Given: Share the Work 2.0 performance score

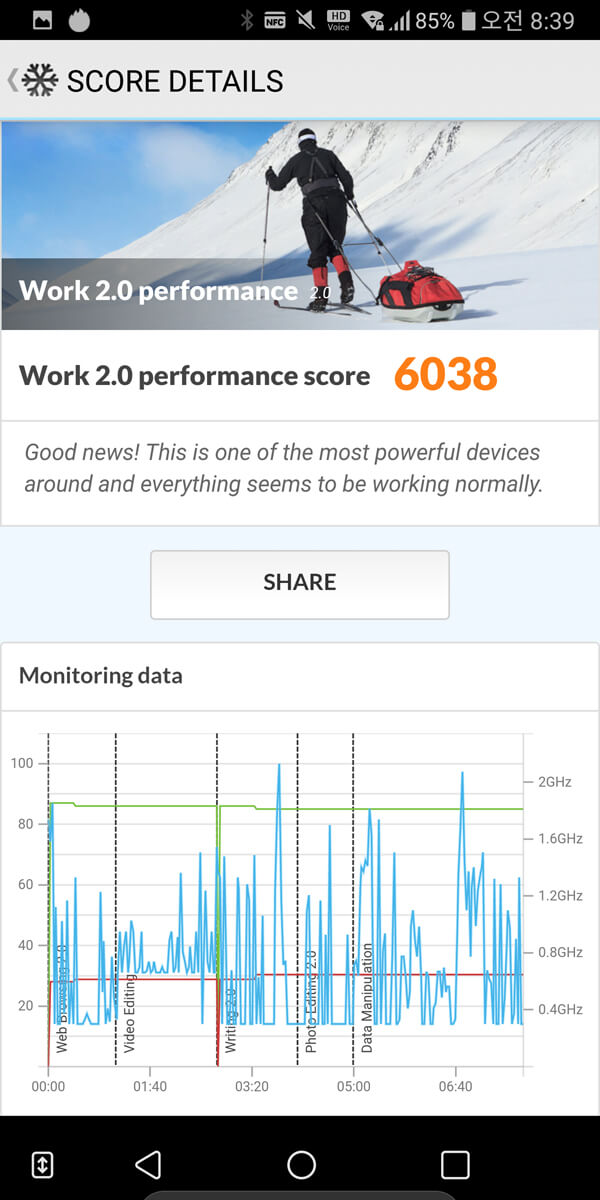Looking at the screenshot, I should (300, 584).
